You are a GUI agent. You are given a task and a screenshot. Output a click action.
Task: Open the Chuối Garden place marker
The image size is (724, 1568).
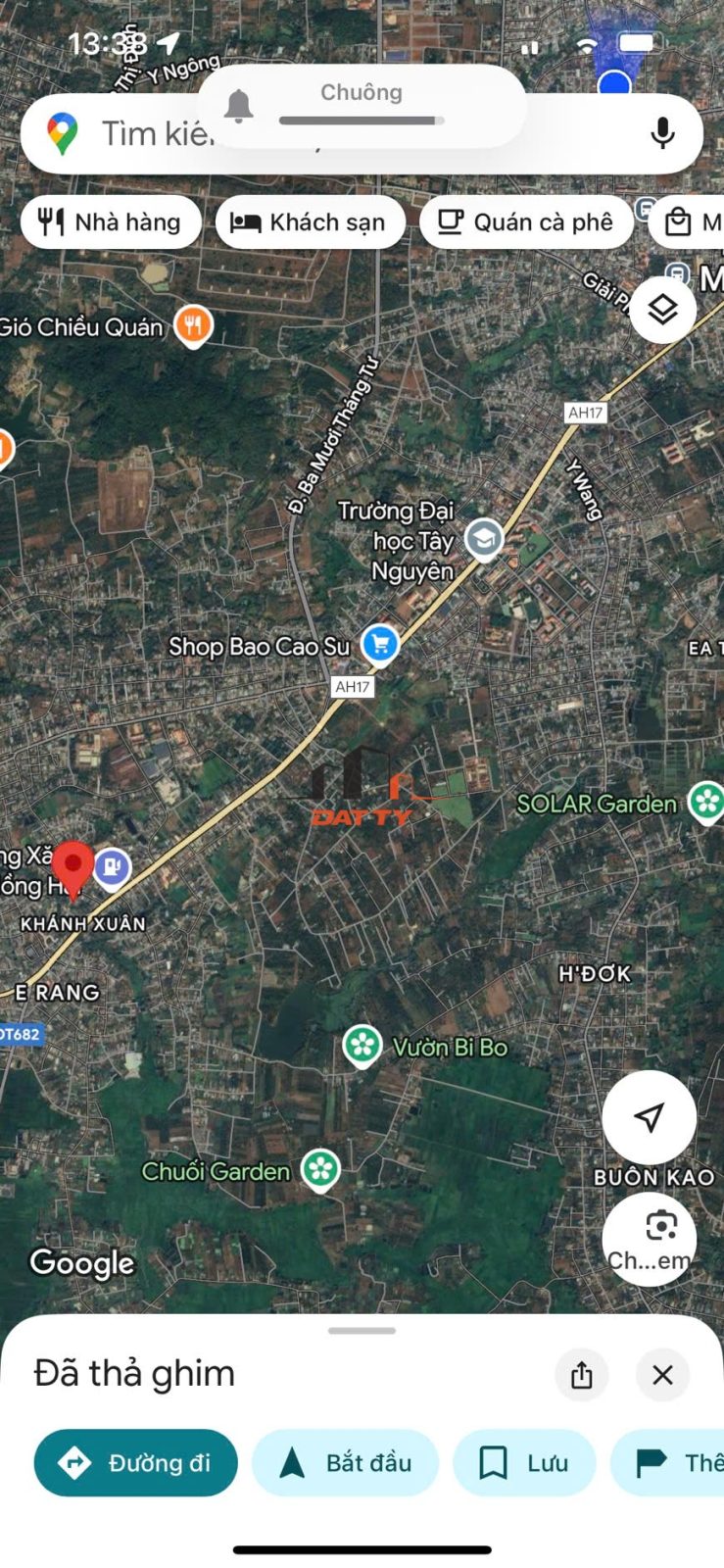pos(319,1169)
